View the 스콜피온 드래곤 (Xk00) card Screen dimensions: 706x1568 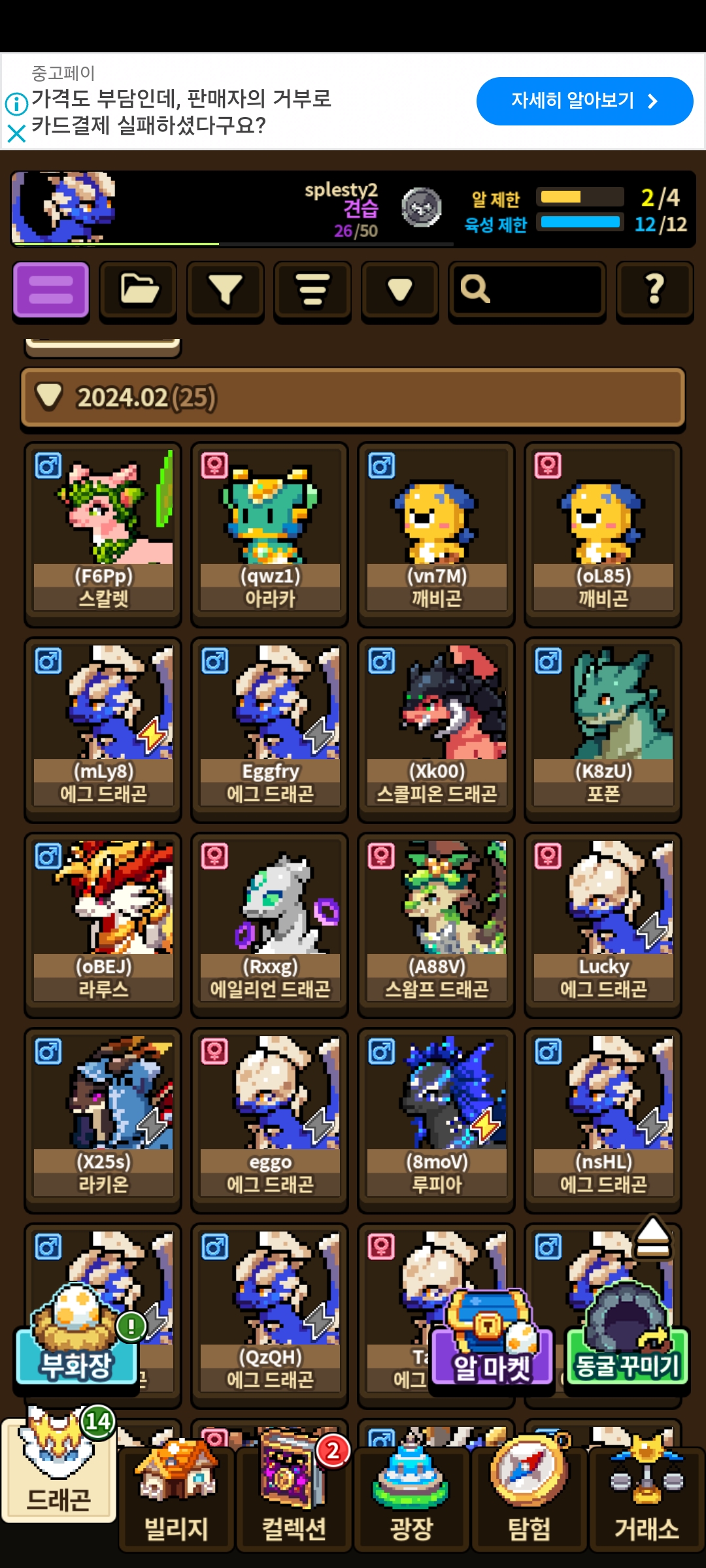[x=436, y=726]
